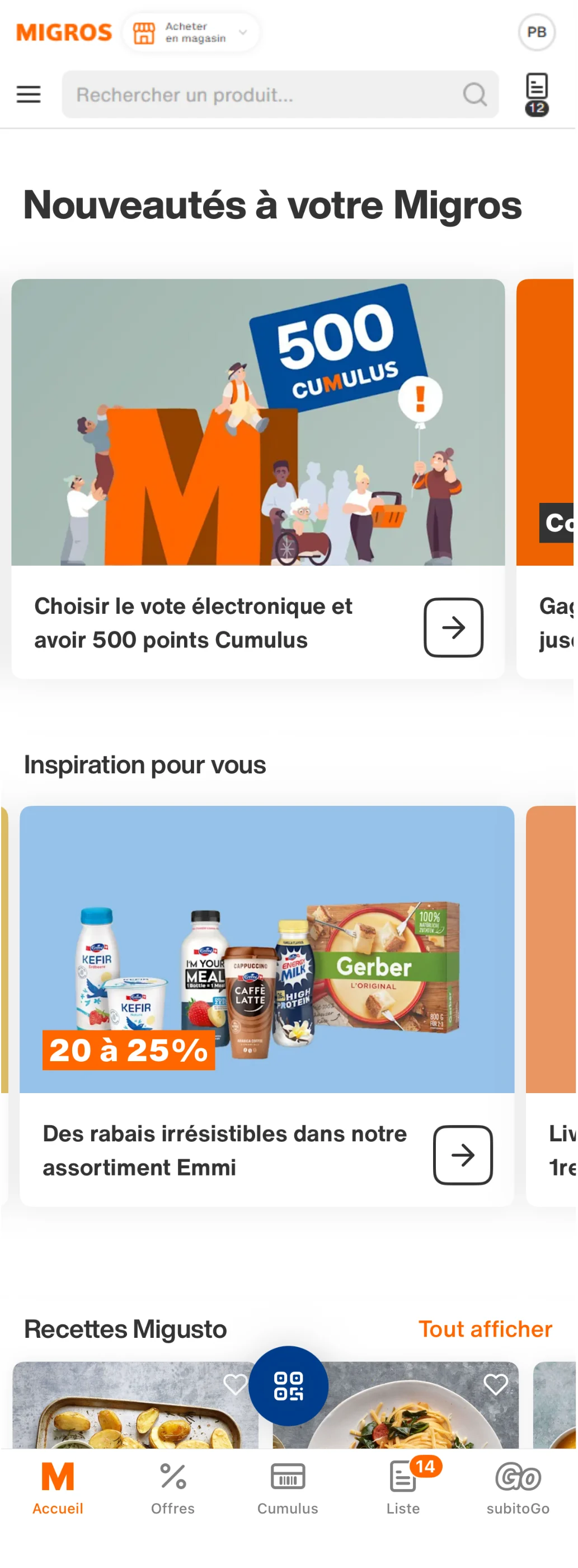Open the hamburger menu
Viewport: 578px width, 1568px height.
tap(29, 94)
